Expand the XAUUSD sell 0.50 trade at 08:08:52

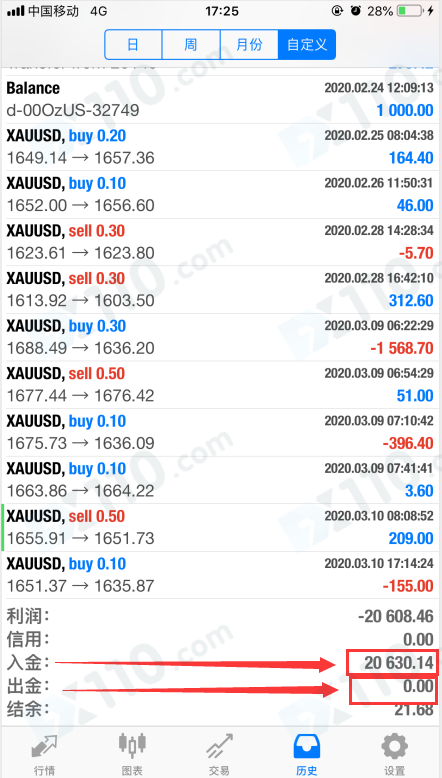point(221,527)
